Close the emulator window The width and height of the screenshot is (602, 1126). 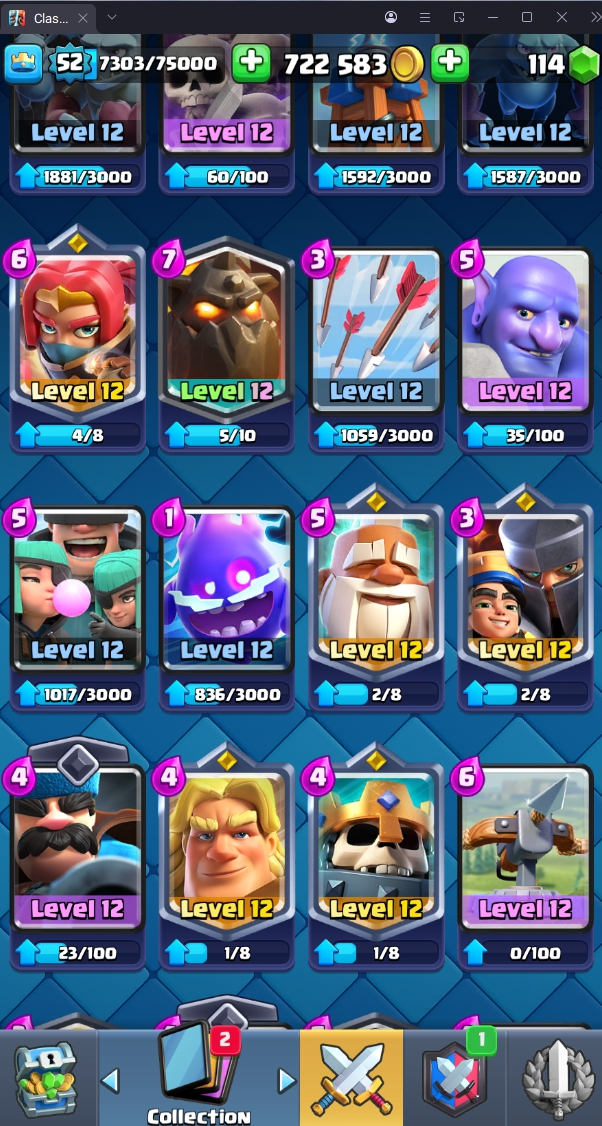click(x=562, y=17)
